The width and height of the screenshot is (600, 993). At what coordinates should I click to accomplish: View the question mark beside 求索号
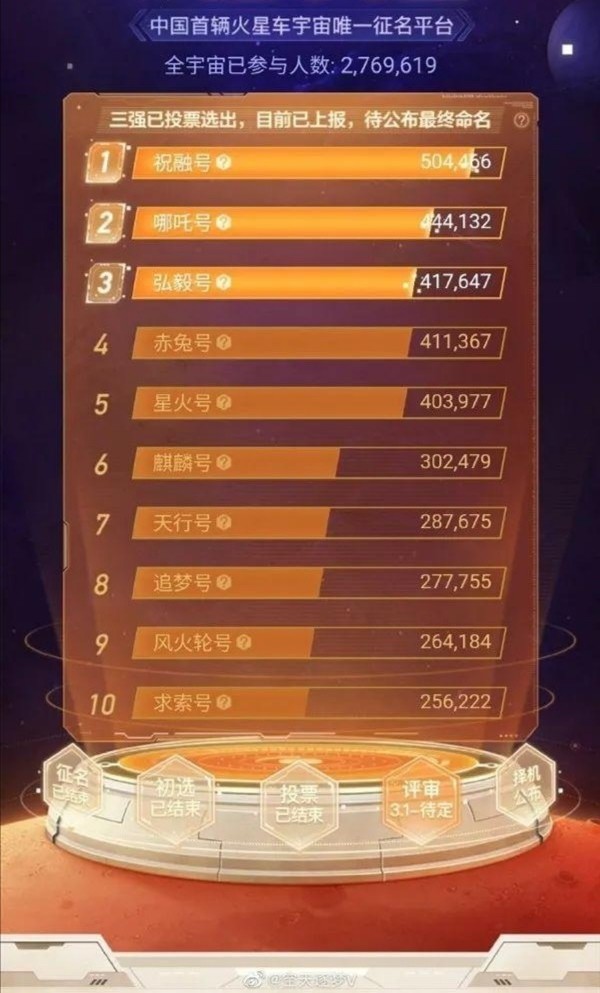(223, 702)
